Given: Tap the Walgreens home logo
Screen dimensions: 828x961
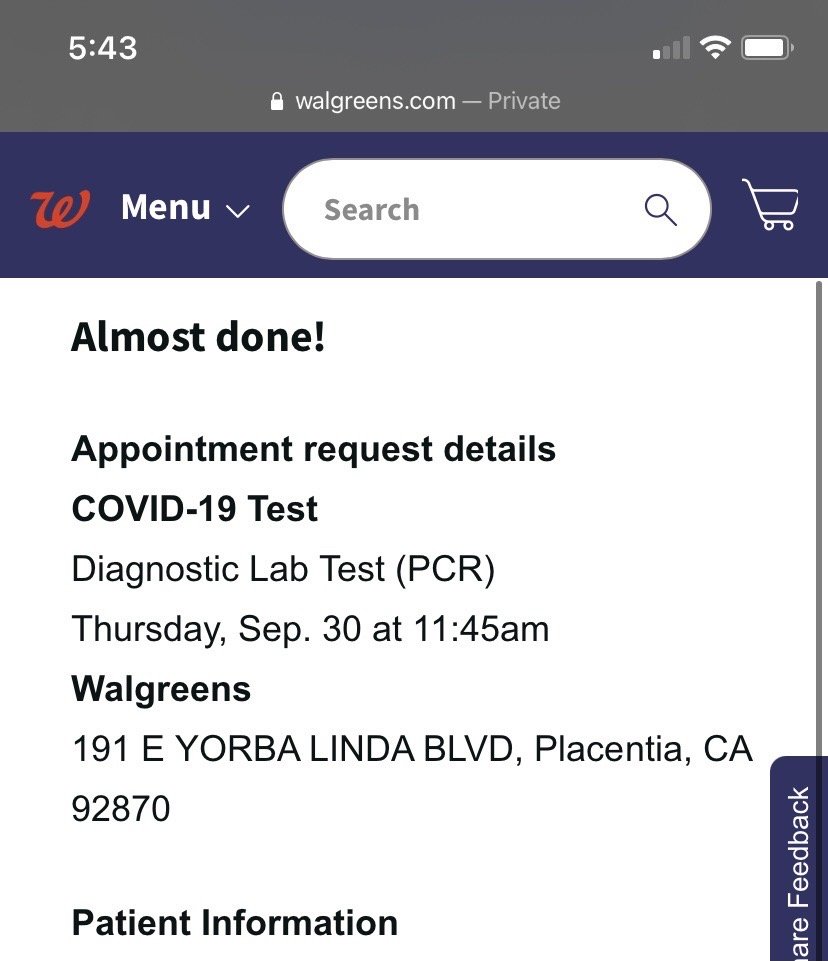Looking at the screenshot, I should 61,208.
